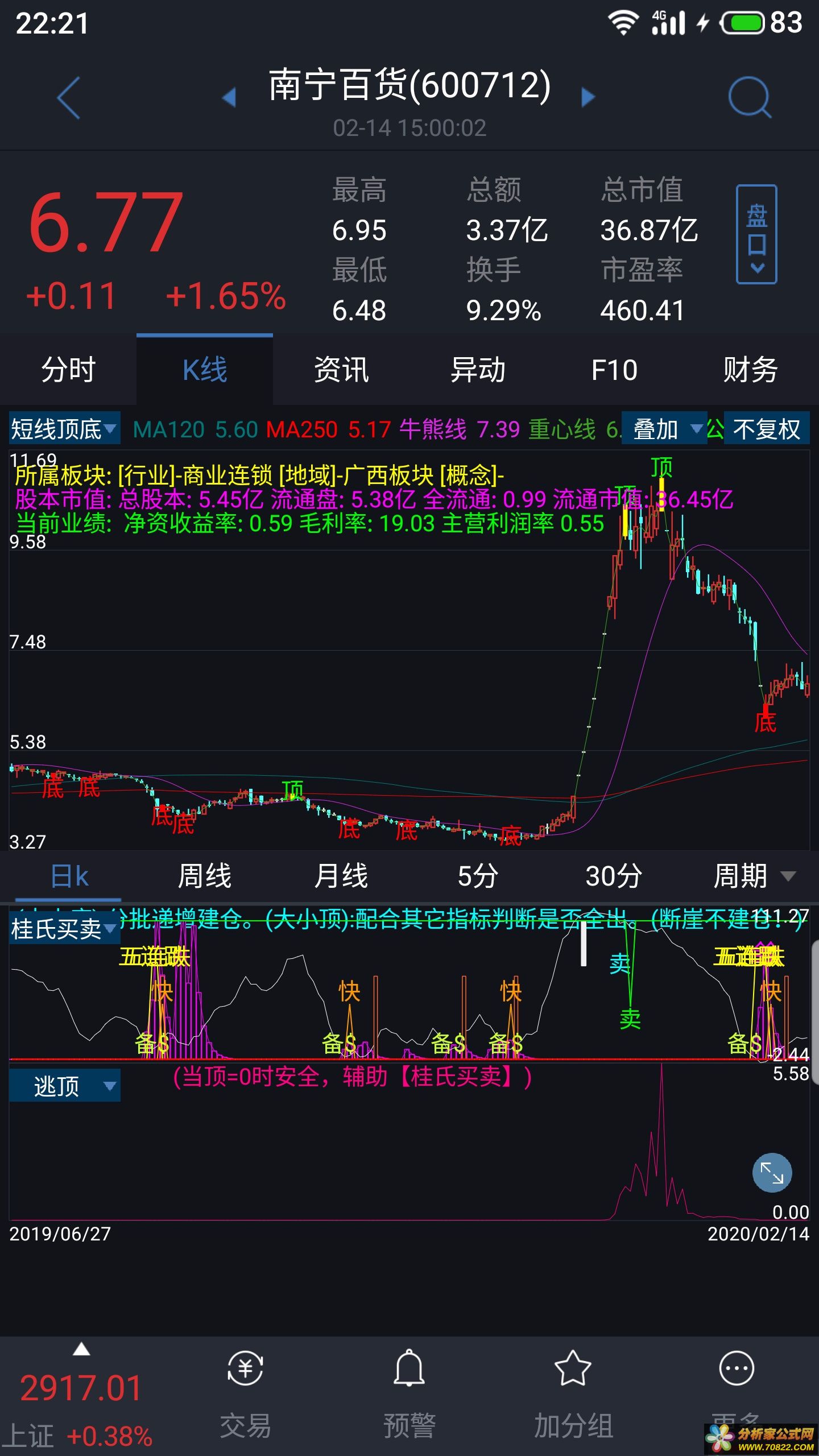The height and width of the screenshot is (1456, 819).
Task: Tap the 不复权 adjustment option
Action: click(767, 429)
